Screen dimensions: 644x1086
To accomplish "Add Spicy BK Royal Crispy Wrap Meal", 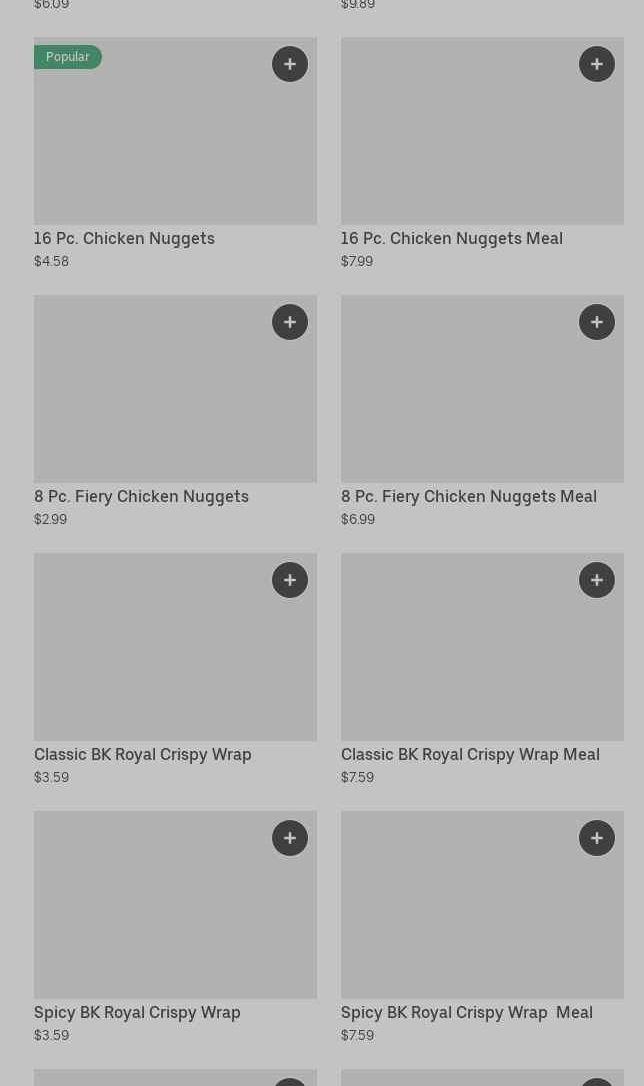I will click(x=597, y=838).
